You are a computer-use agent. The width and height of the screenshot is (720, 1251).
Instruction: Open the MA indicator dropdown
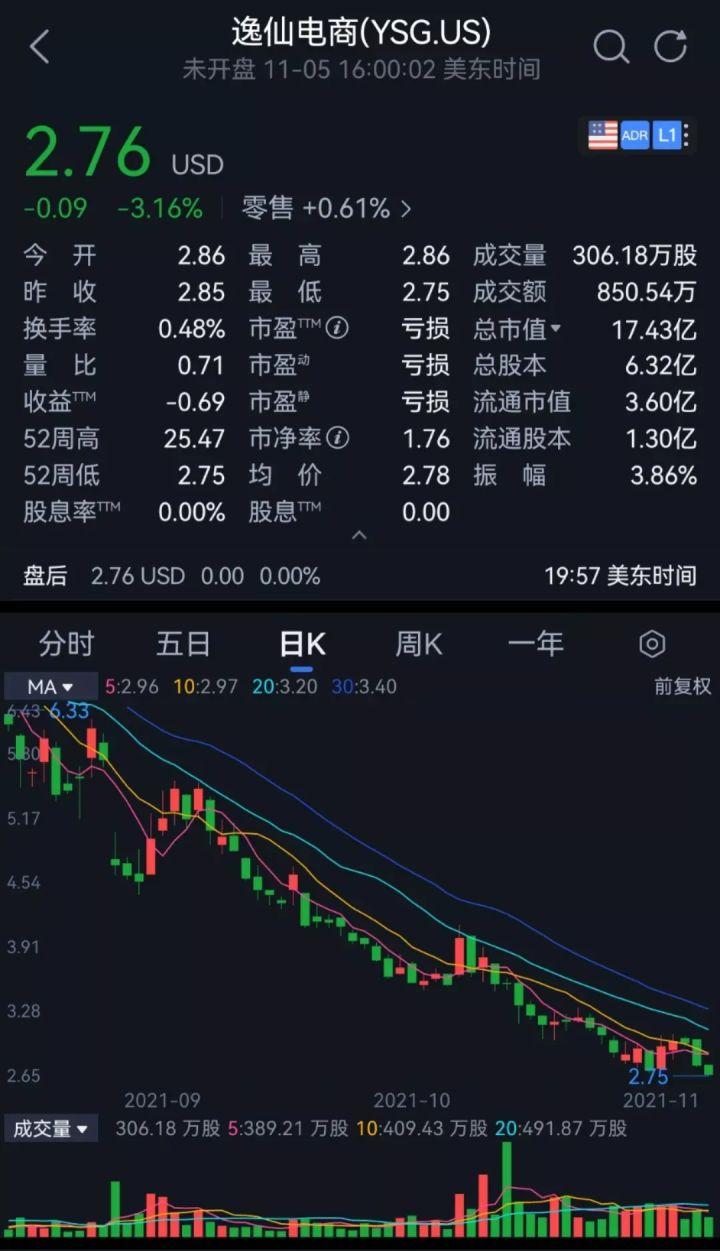[51, 687]
